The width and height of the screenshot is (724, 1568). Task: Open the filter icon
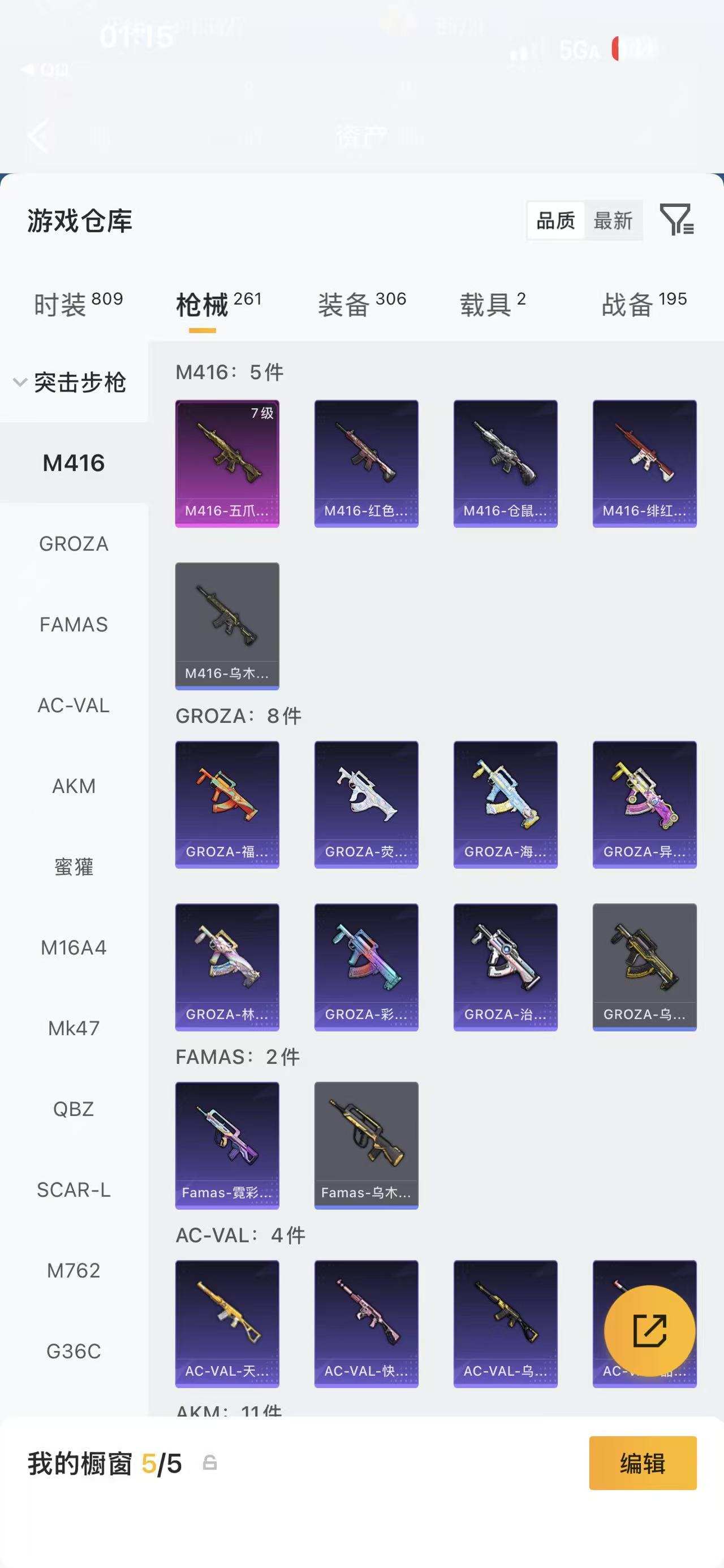(x=676, y=220)
